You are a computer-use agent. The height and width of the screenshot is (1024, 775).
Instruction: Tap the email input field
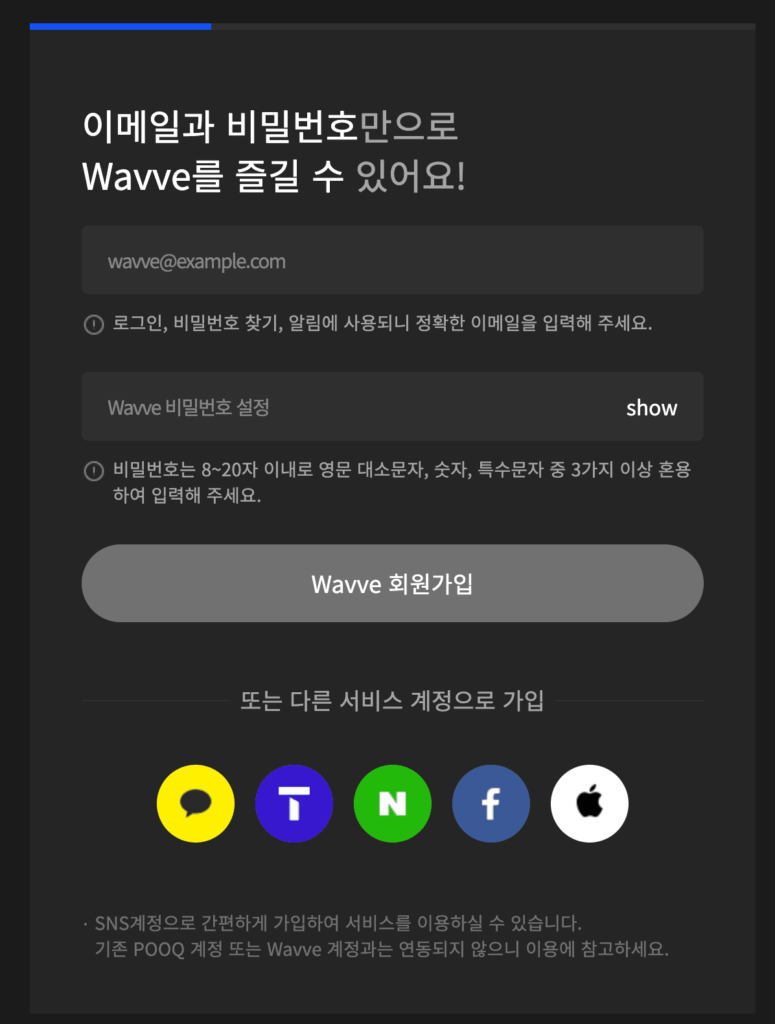click(x=392, y=261)
